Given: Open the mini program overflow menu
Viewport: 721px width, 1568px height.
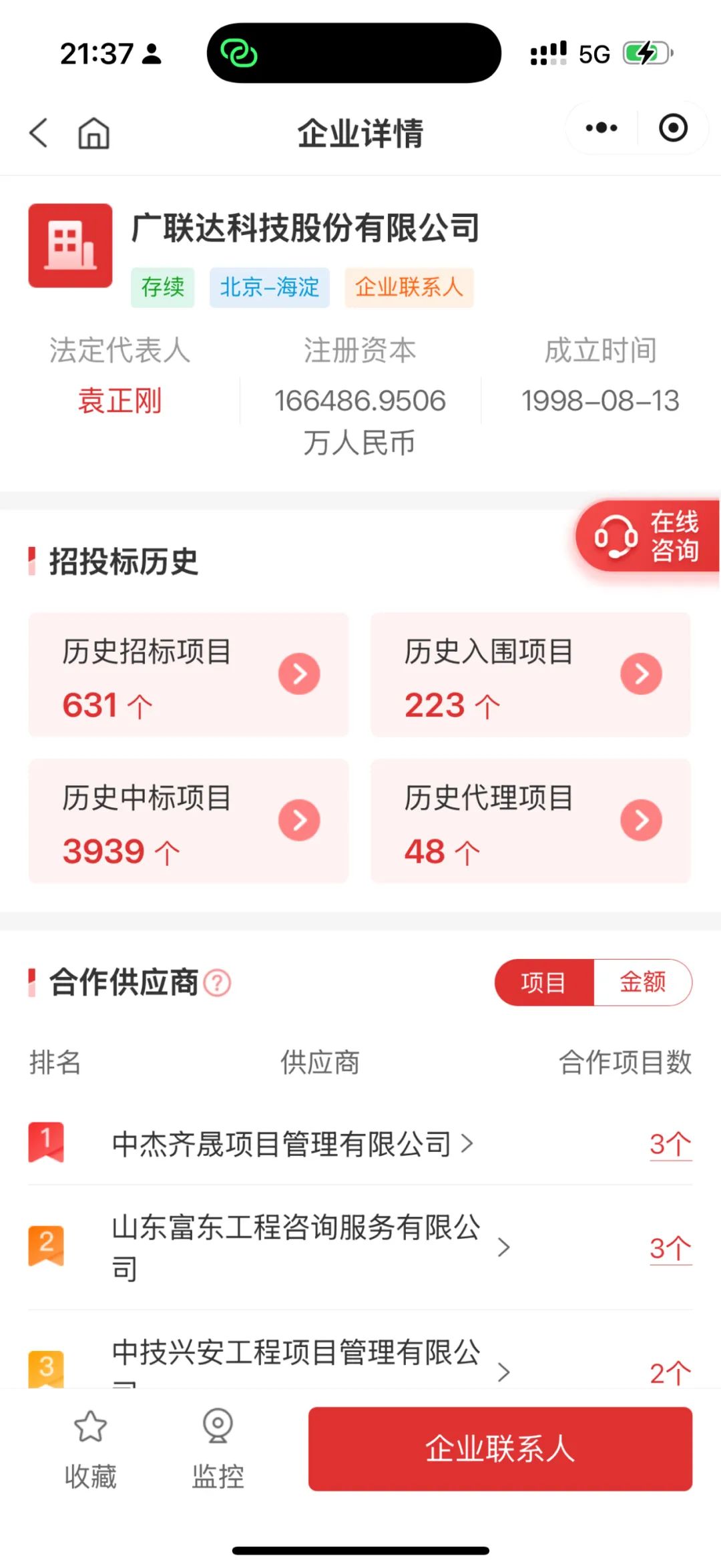Looking at the screenshot, I should tap(601, 128).
